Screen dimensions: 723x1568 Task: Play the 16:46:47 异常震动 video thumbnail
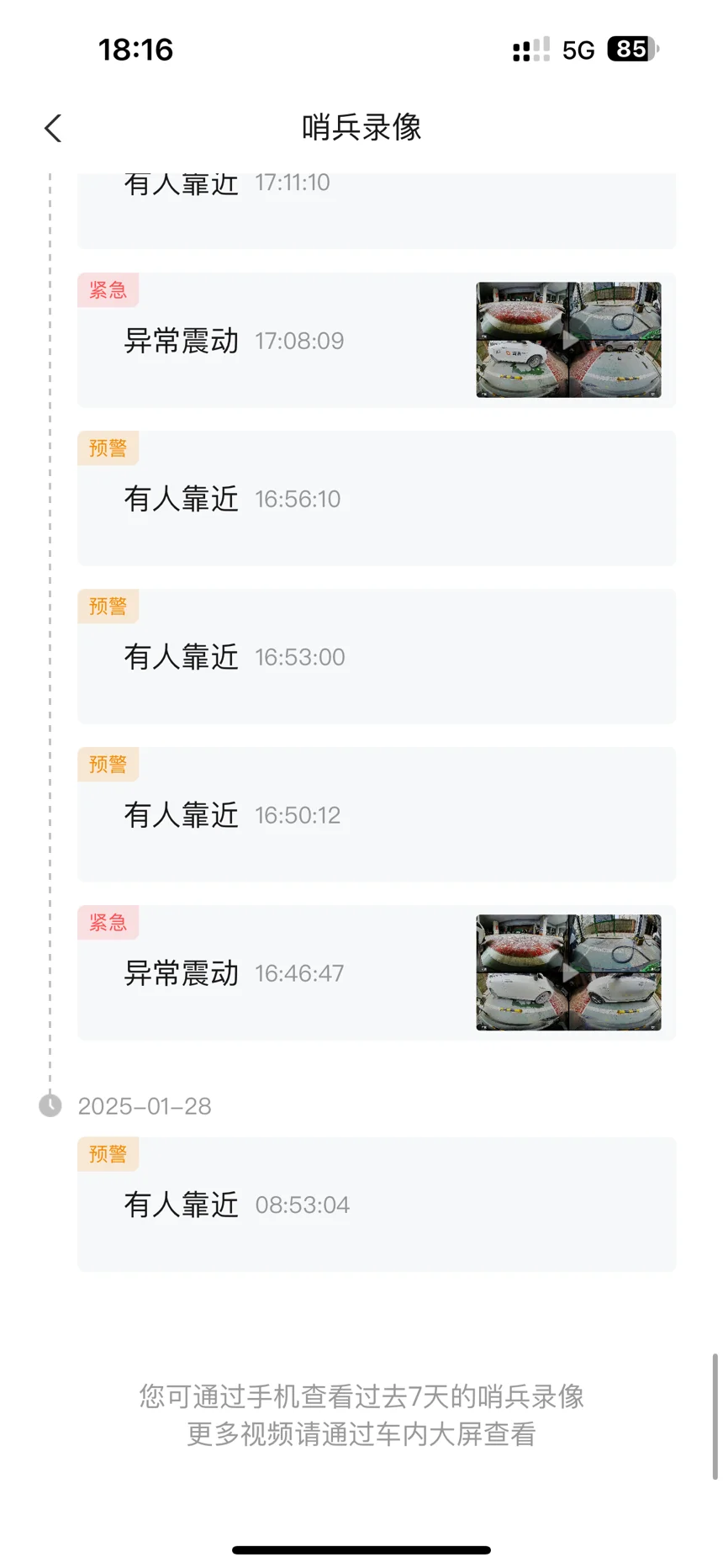coord(568,972)
